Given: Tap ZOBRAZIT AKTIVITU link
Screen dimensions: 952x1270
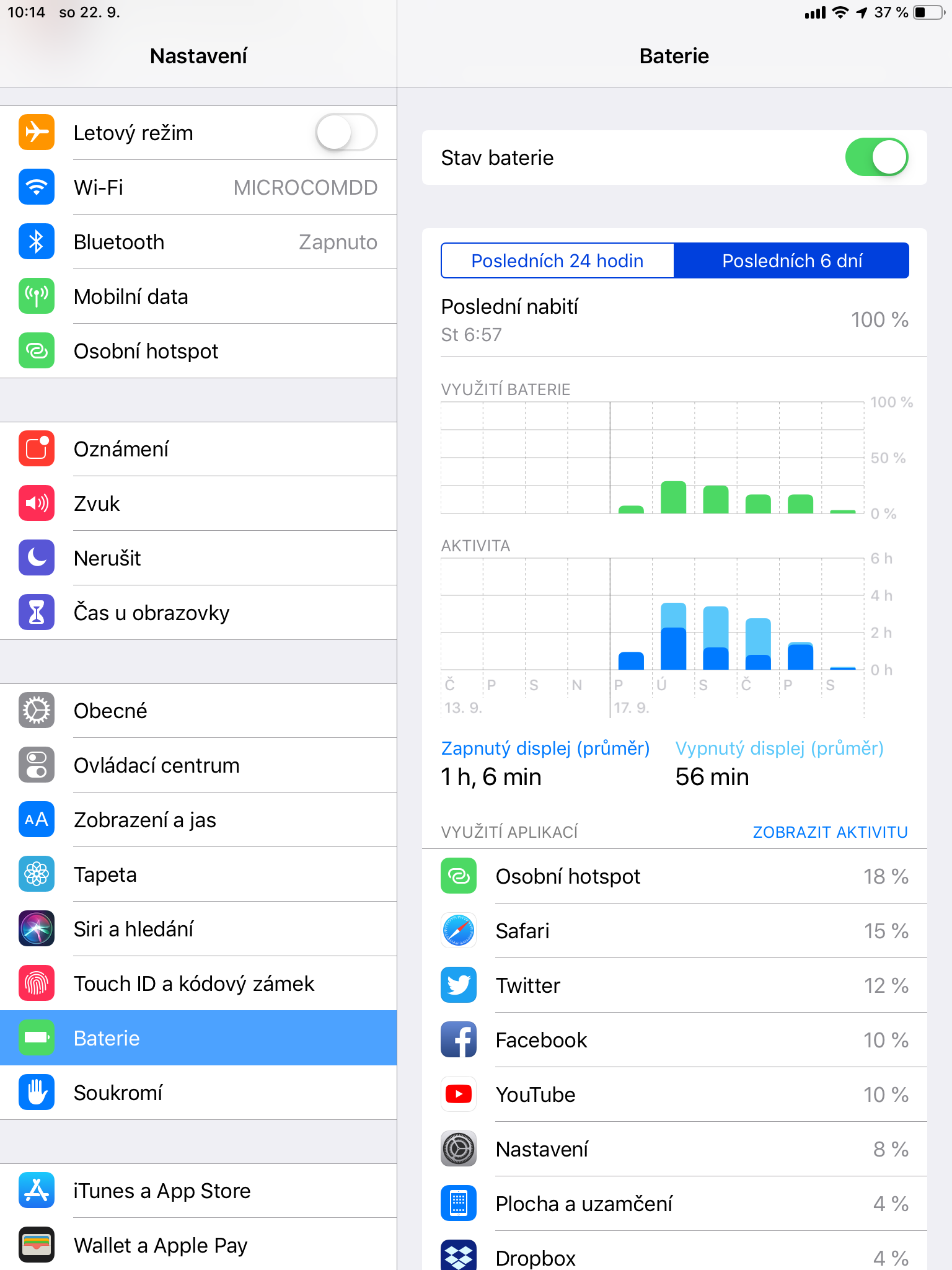Looking at the screenshot, I should [830, 832].
